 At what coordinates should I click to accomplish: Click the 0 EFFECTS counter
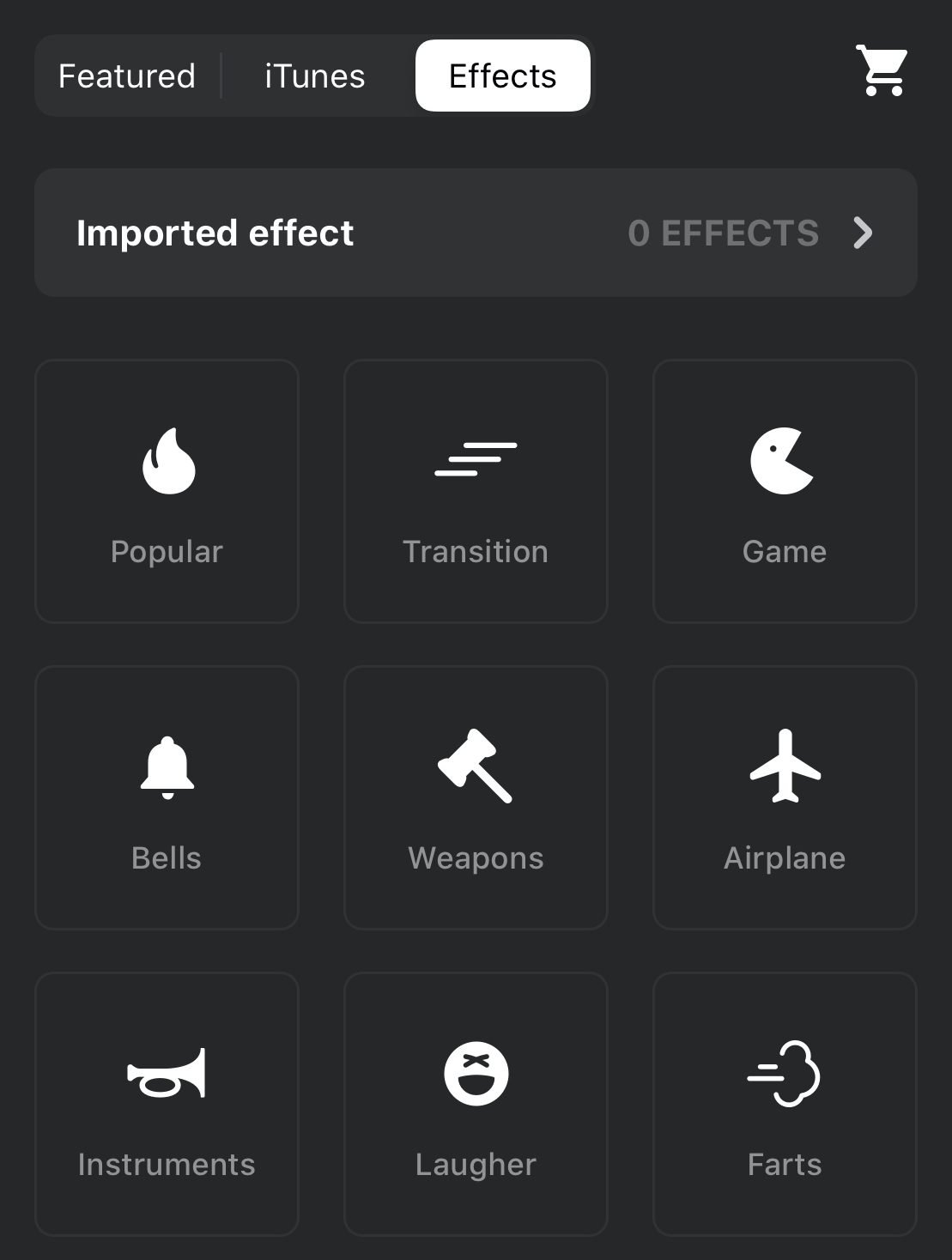pyautogui.click(x=724, y=233)
